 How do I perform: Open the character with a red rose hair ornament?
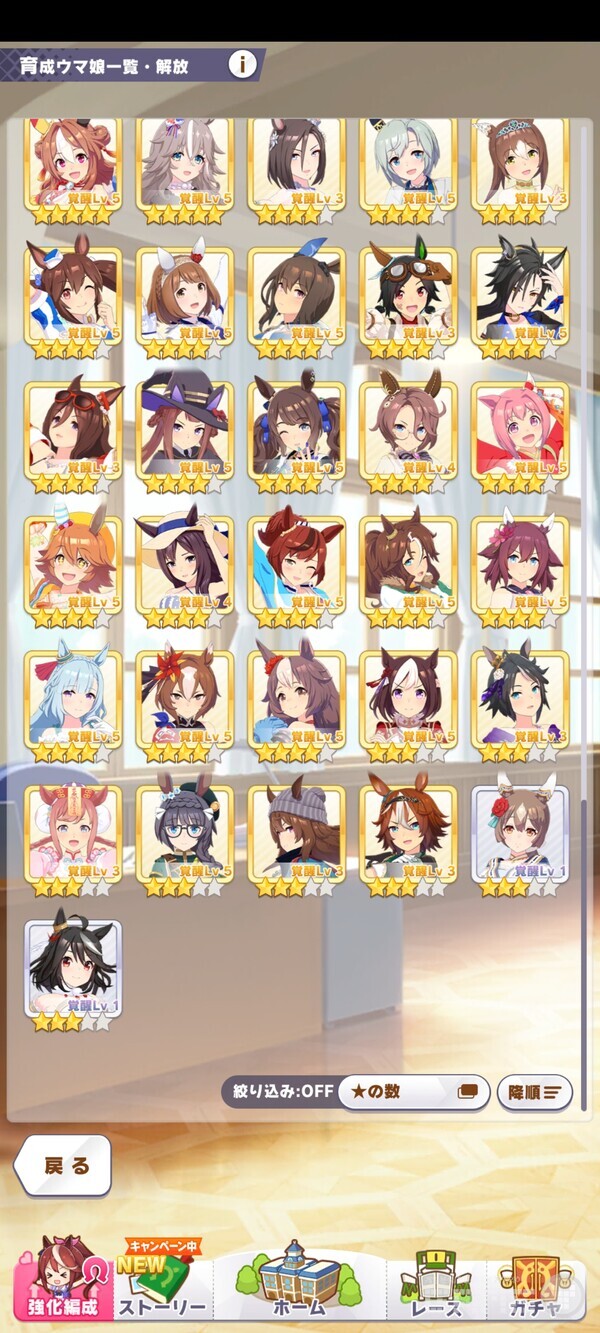(x=520, y=836)
